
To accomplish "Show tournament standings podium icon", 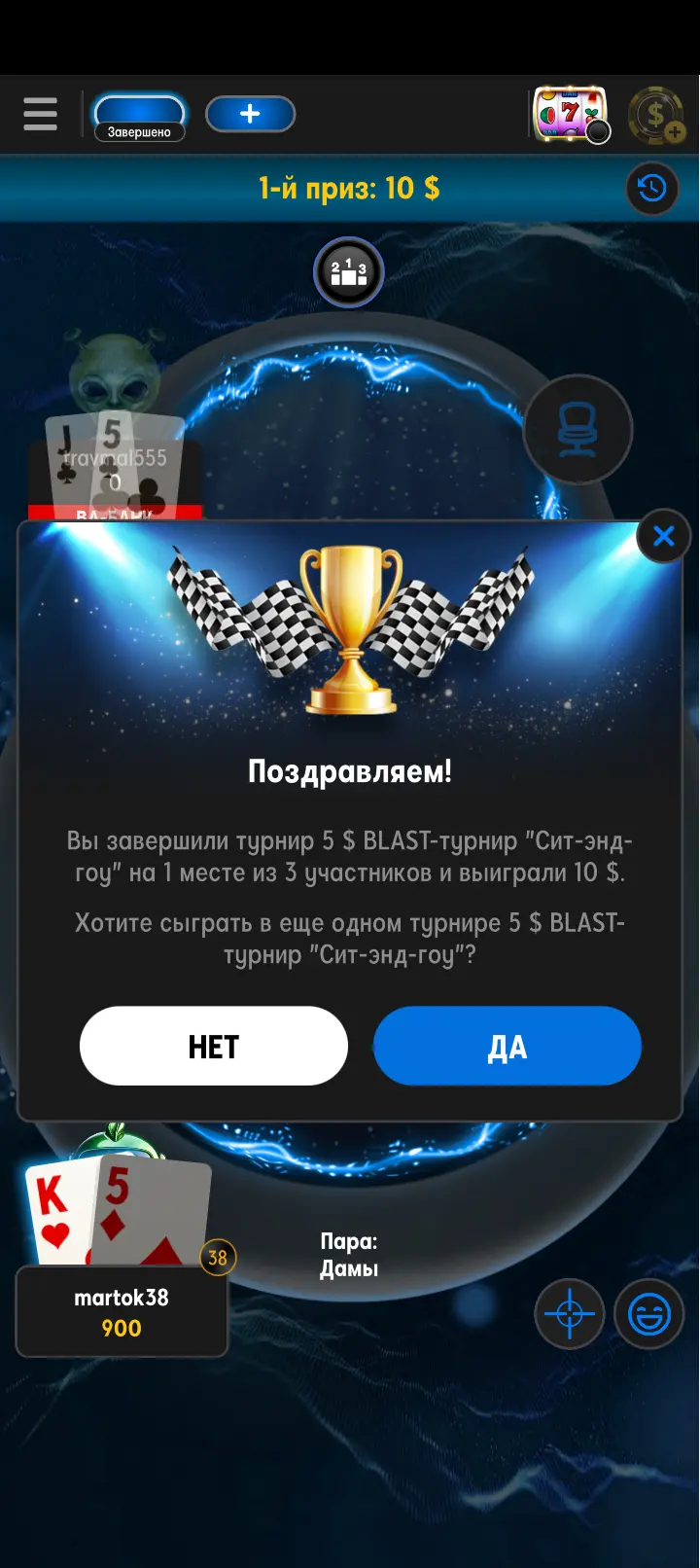I will (348, 272).
